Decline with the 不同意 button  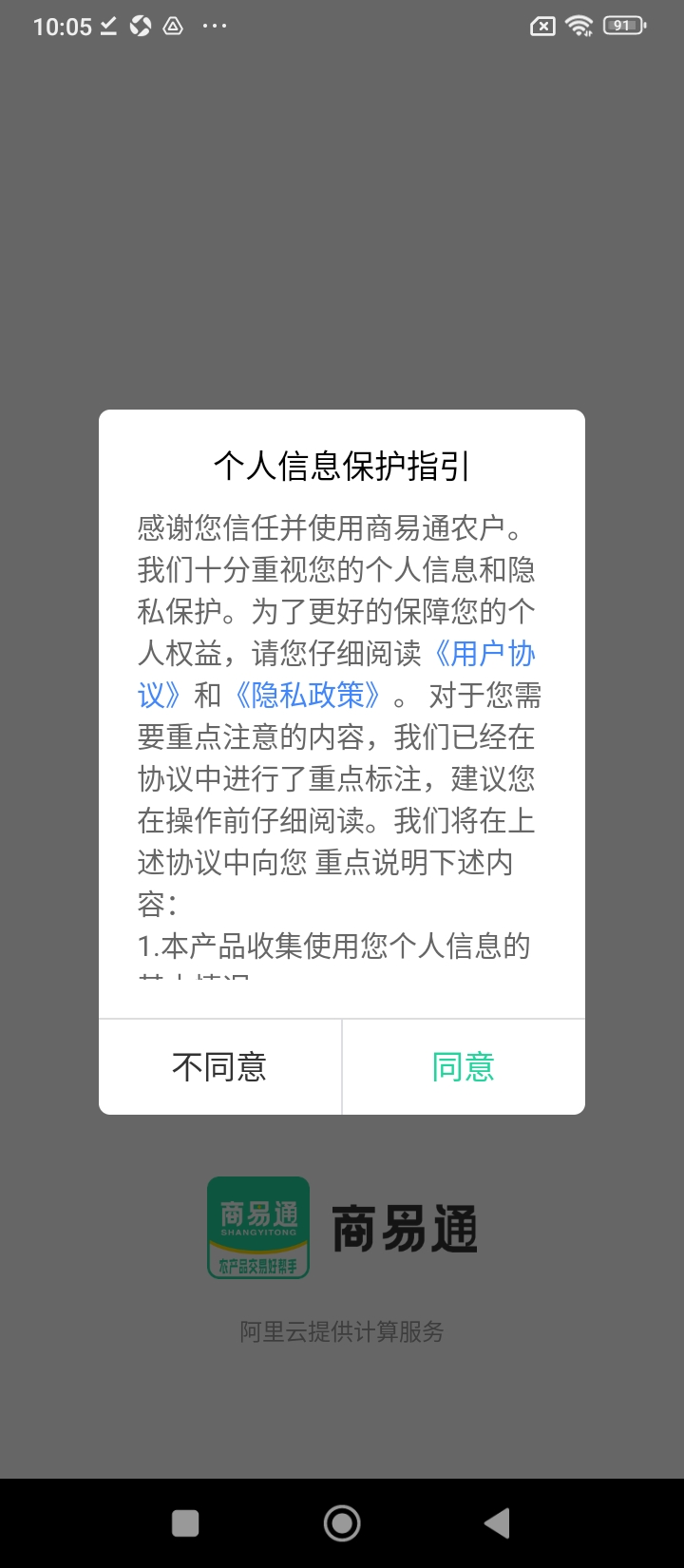pyautogui.click(x=219, y=1066)
